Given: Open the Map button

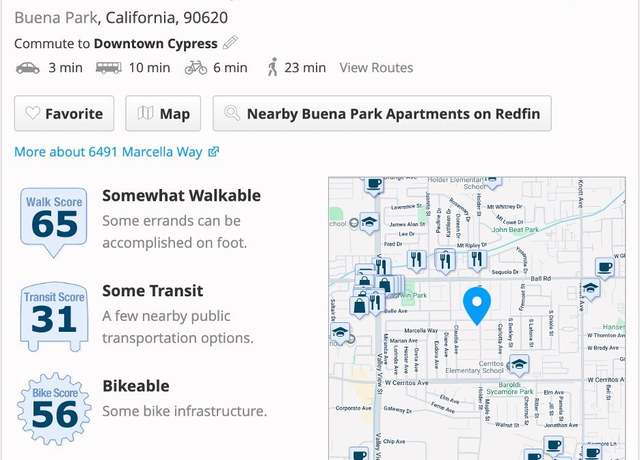Looking at the screenshot, I should pyautogui.click(x=163, y=114).
